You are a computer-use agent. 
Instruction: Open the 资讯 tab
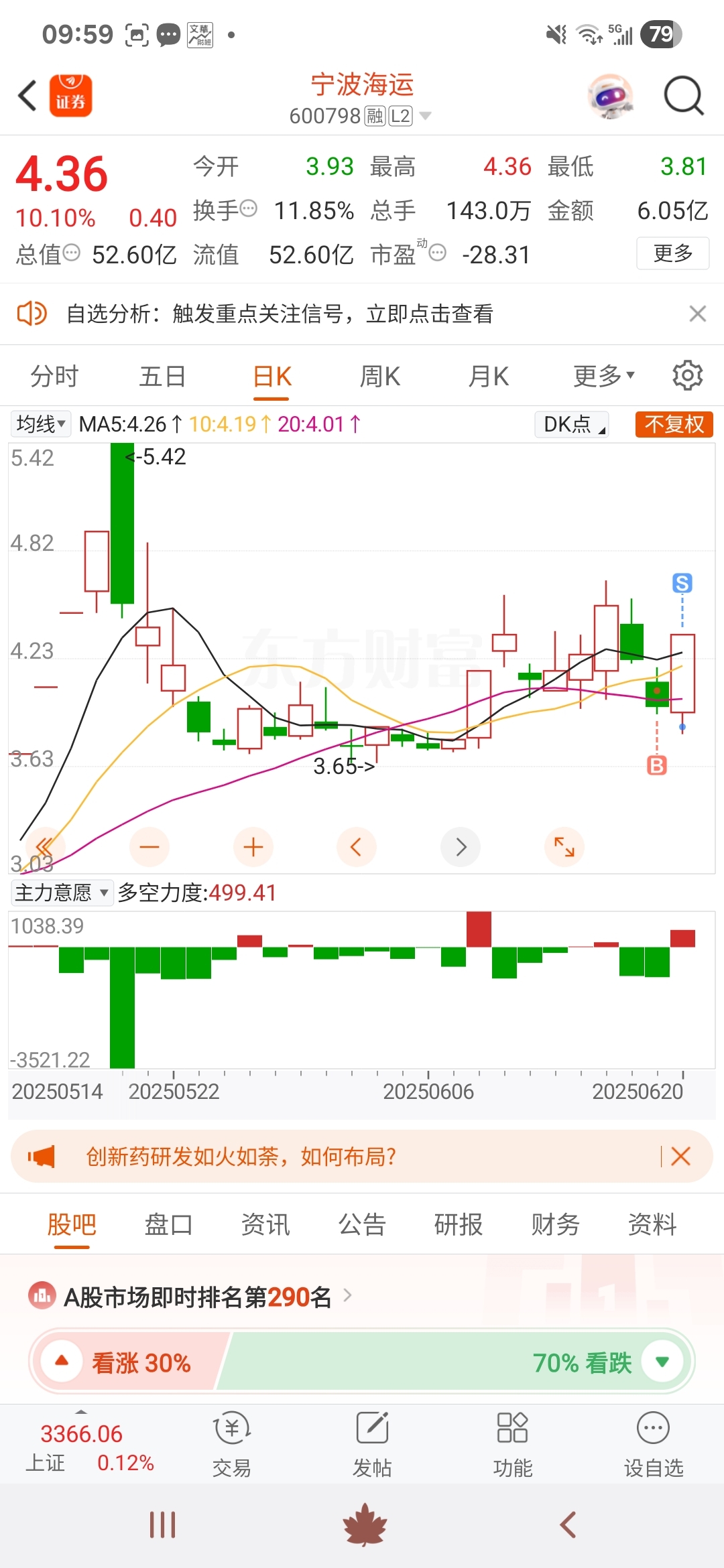[x=265, y=1224]
